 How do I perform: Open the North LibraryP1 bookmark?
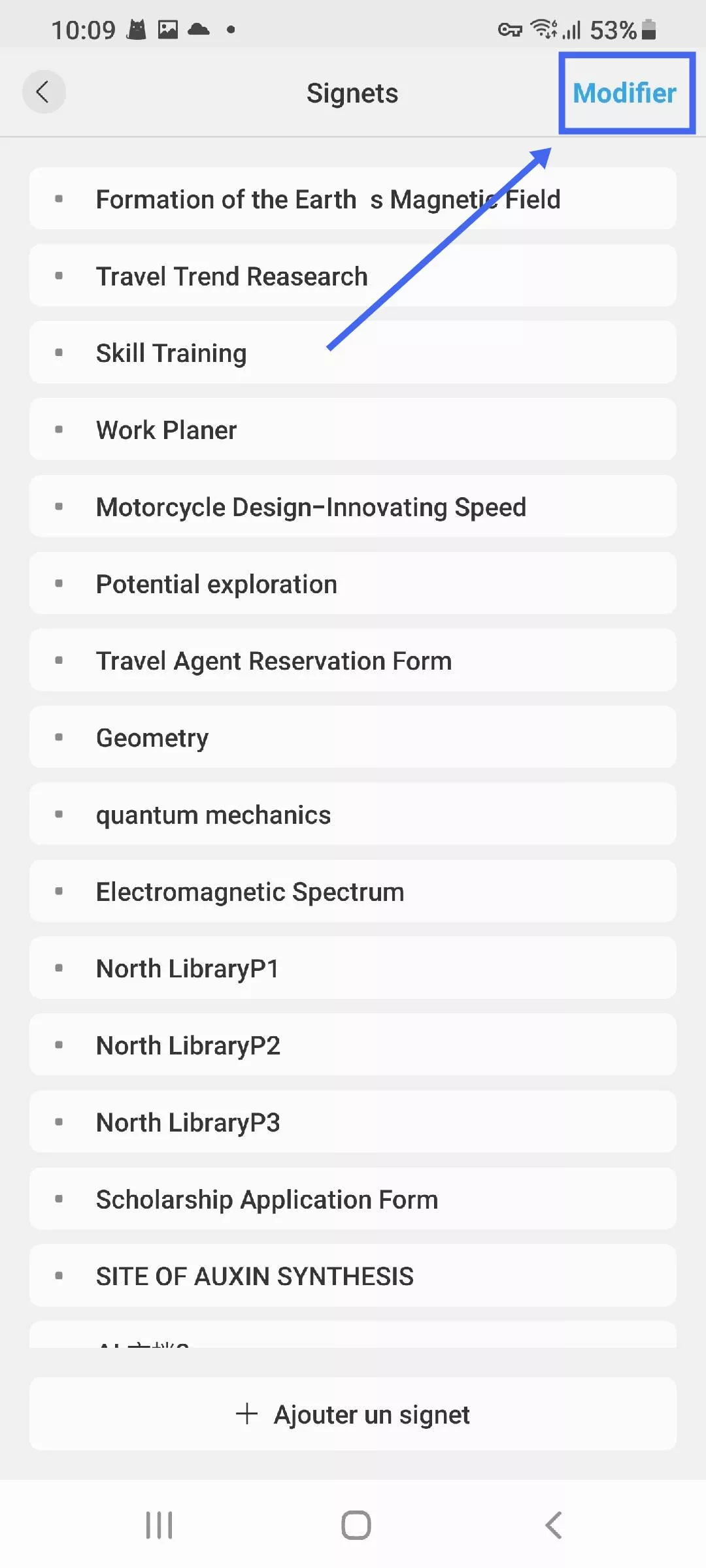click(x=188, y=969)
